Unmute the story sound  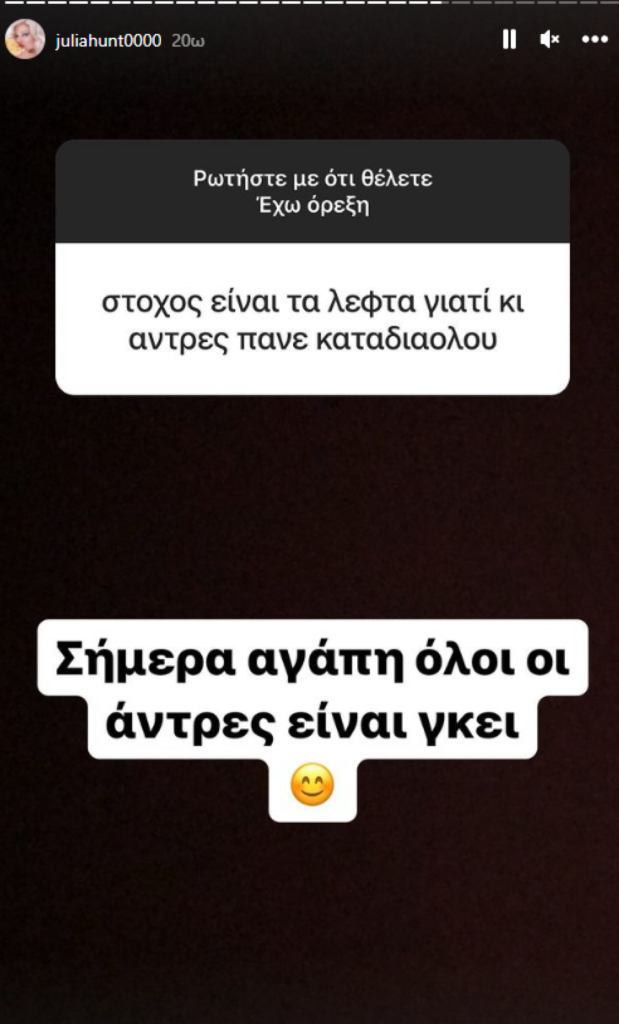click(549, 39)
